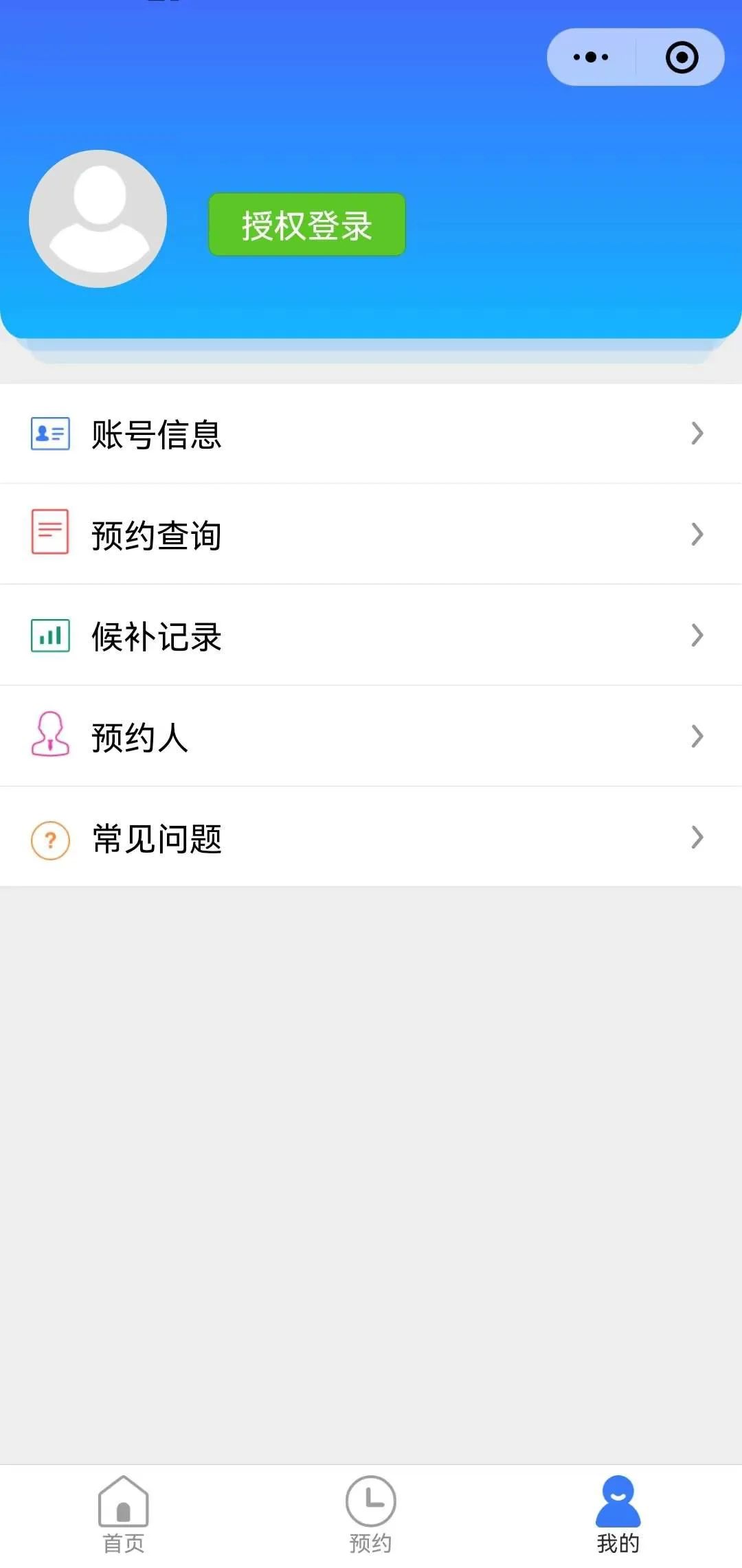Select the 我的 tab
Image resolution: width=742 pixels, height=1568 pixels.
coord(618,1515)
